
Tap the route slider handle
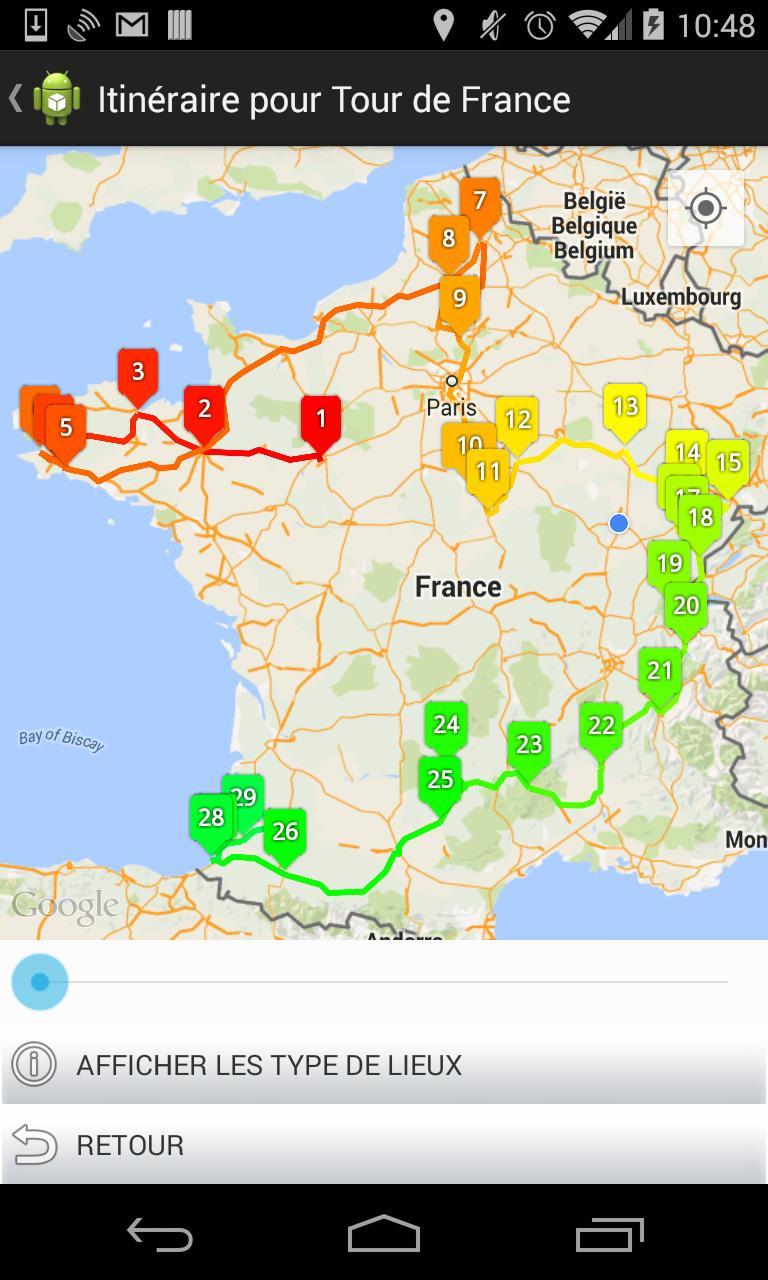tap(40, 982)
